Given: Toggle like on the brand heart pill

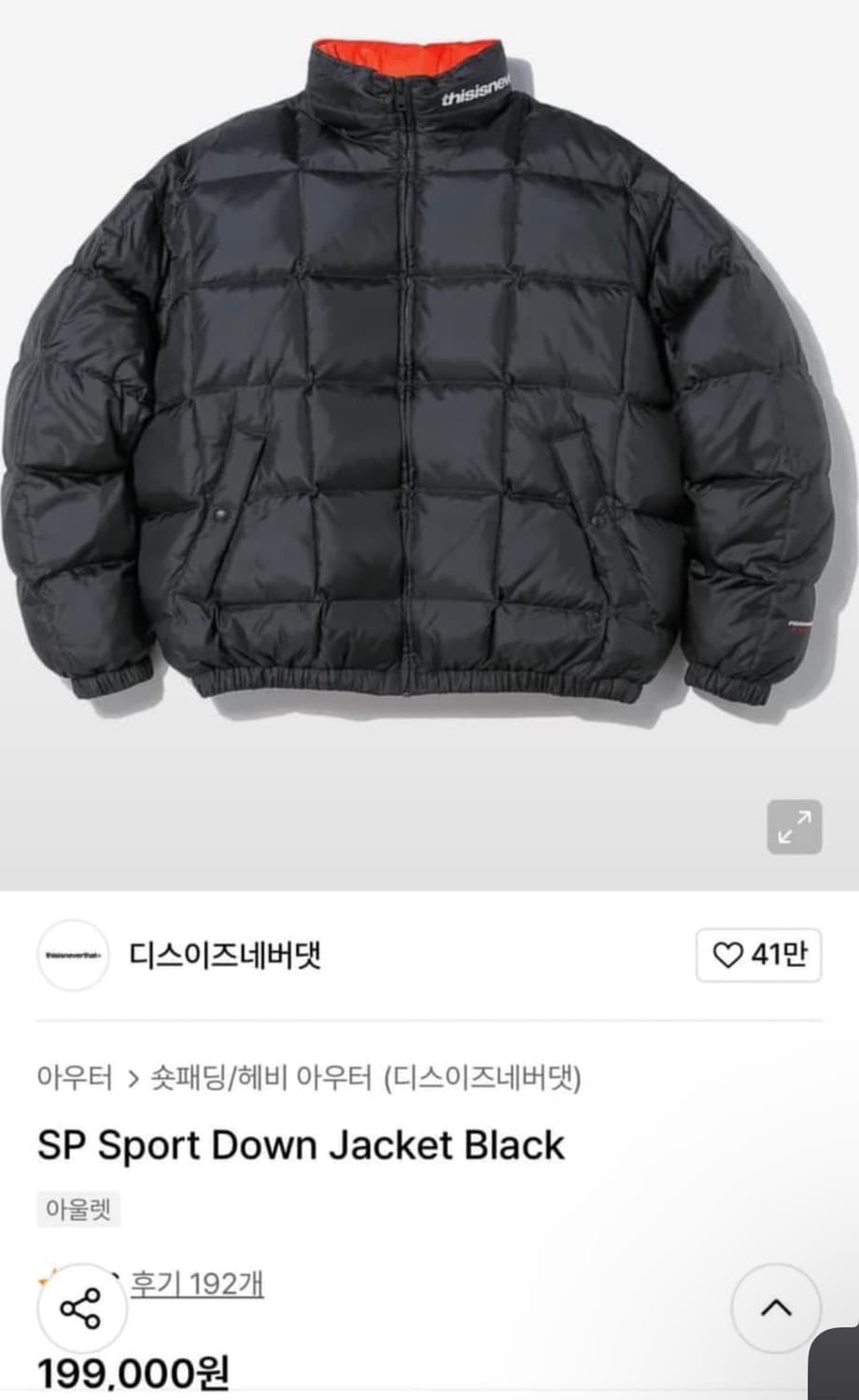Looking at the screenshot, I should 758,956.
